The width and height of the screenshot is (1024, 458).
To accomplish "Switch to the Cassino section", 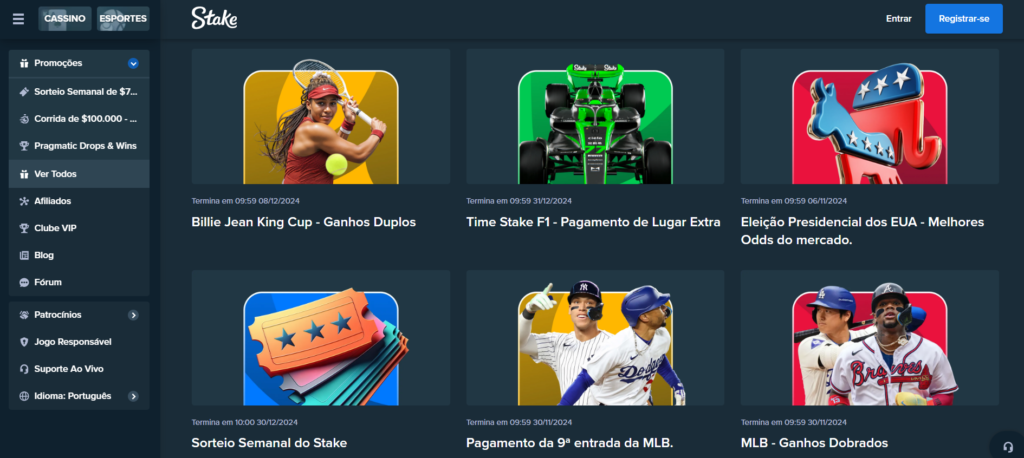I will (65, 18).
